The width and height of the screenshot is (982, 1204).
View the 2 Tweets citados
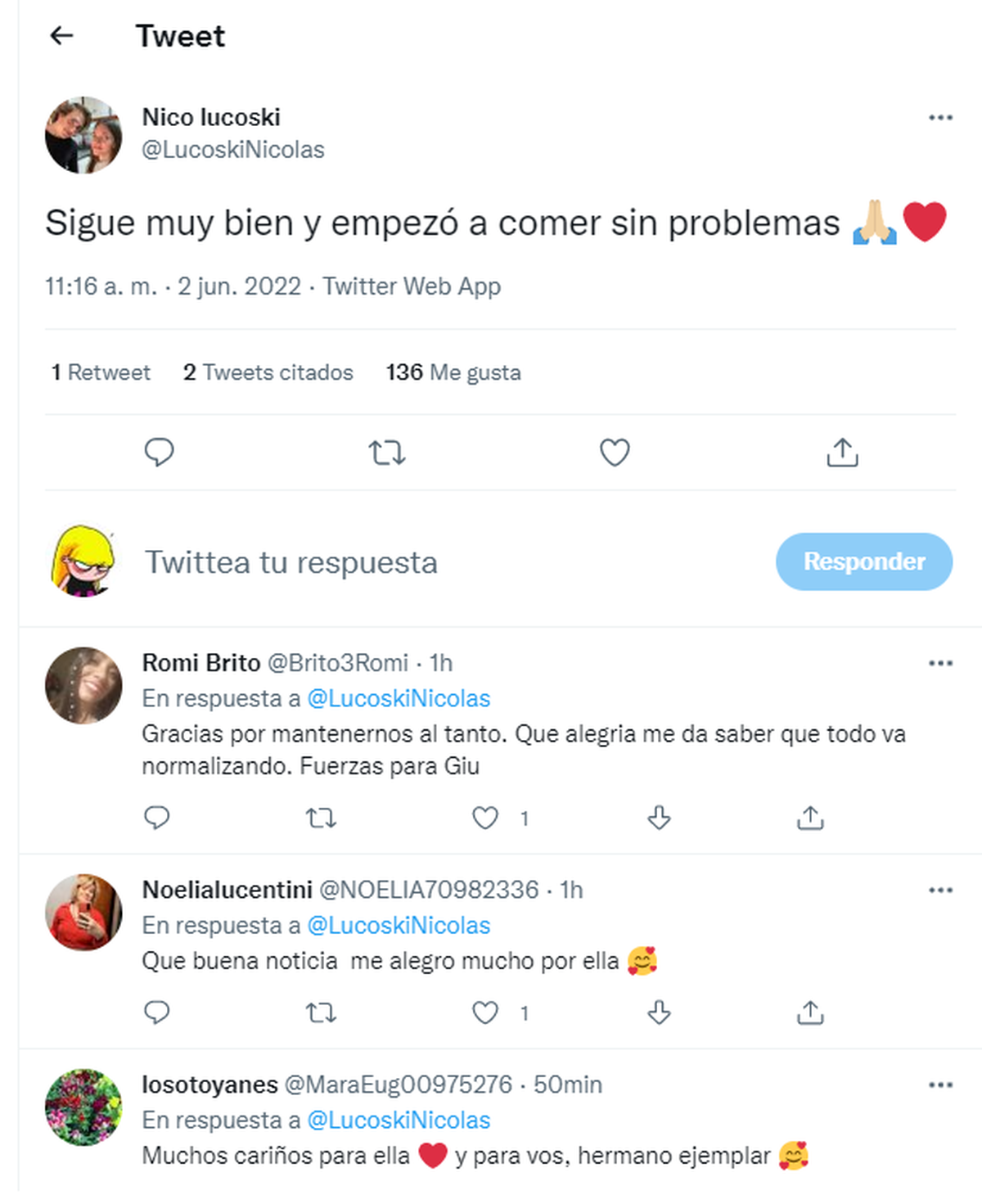point(268,372)
